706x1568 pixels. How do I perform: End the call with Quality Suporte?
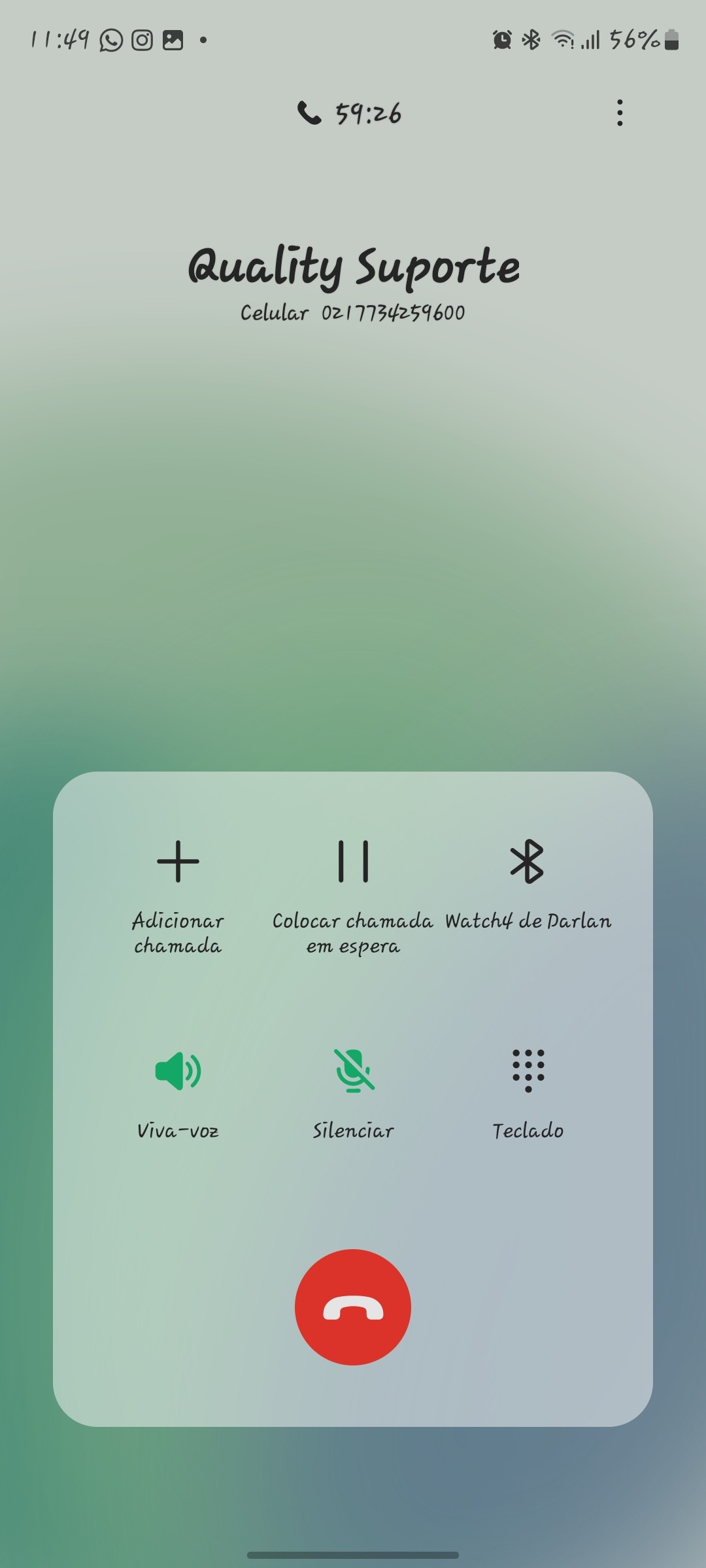pos(353,1307)
